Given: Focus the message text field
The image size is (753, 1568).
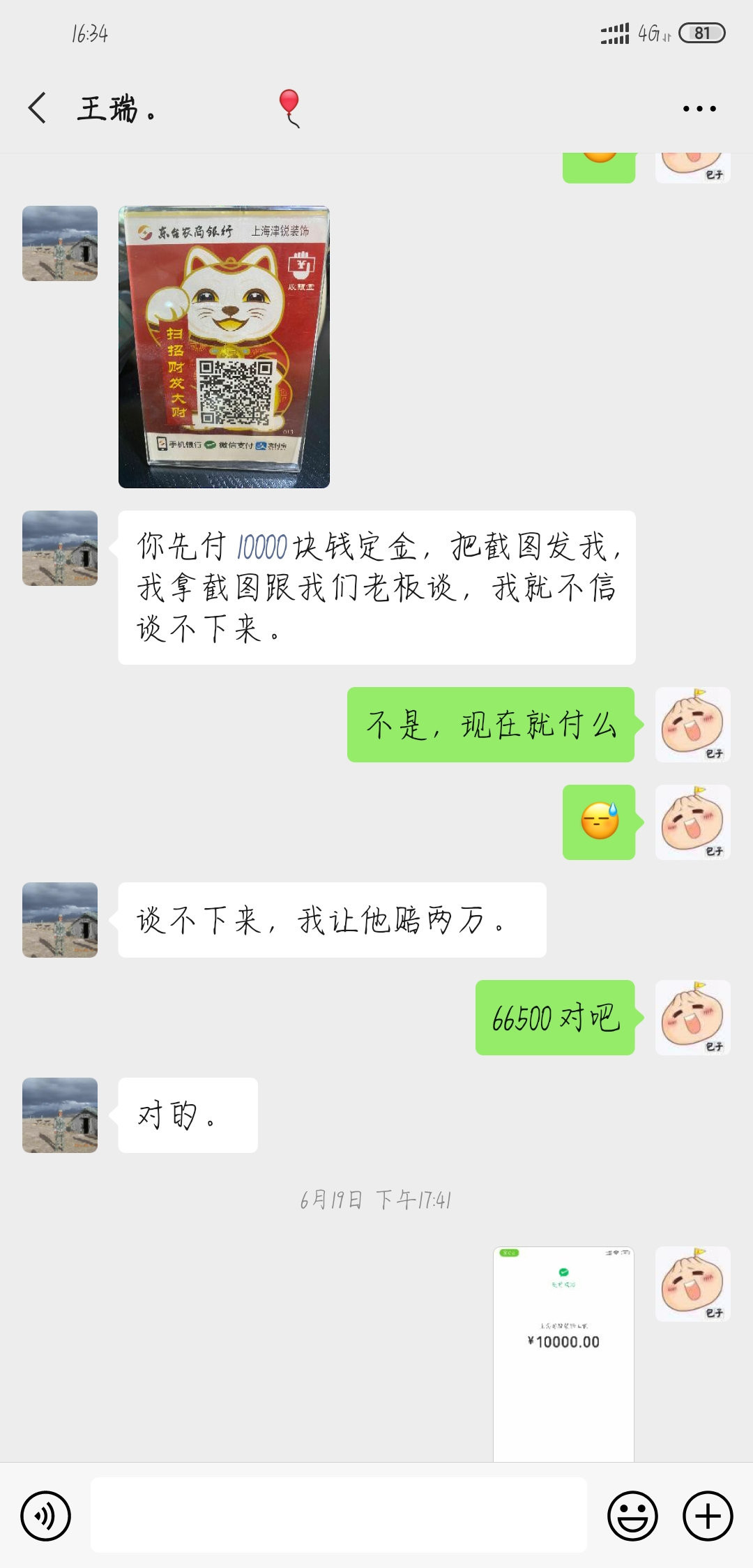Looking at the screenshot, I should coord(339,1515).
